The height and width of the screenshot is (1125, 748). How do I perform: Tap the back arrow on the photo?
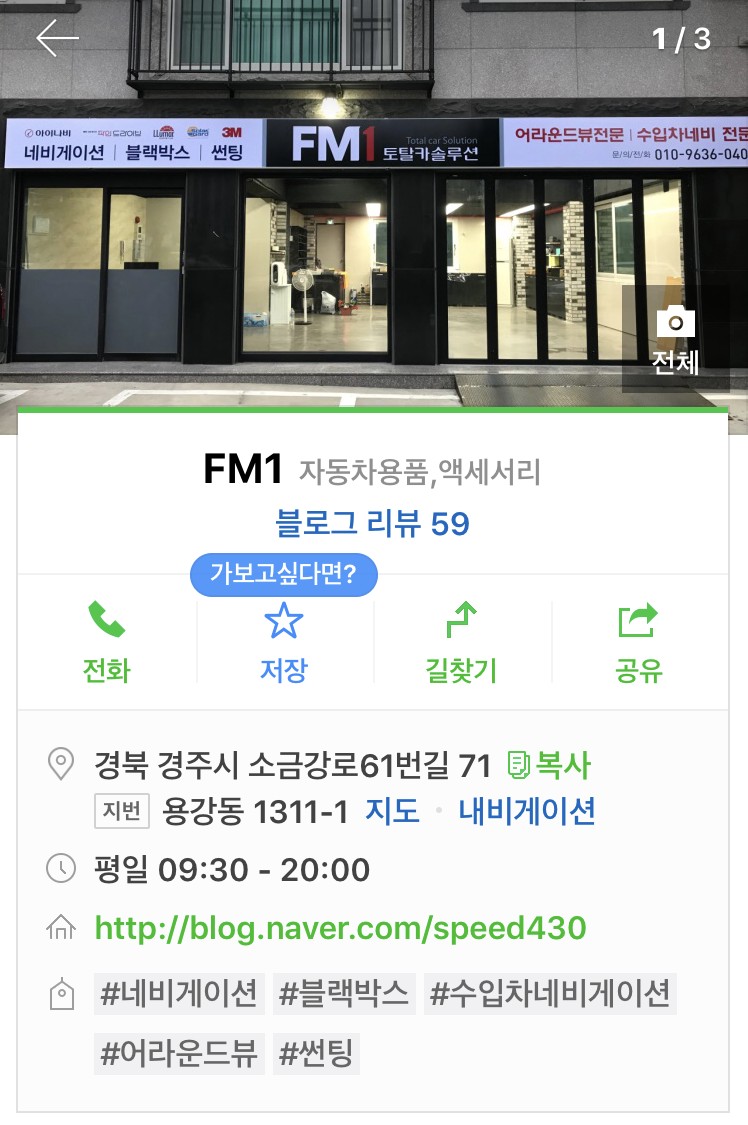coord(58,37)
